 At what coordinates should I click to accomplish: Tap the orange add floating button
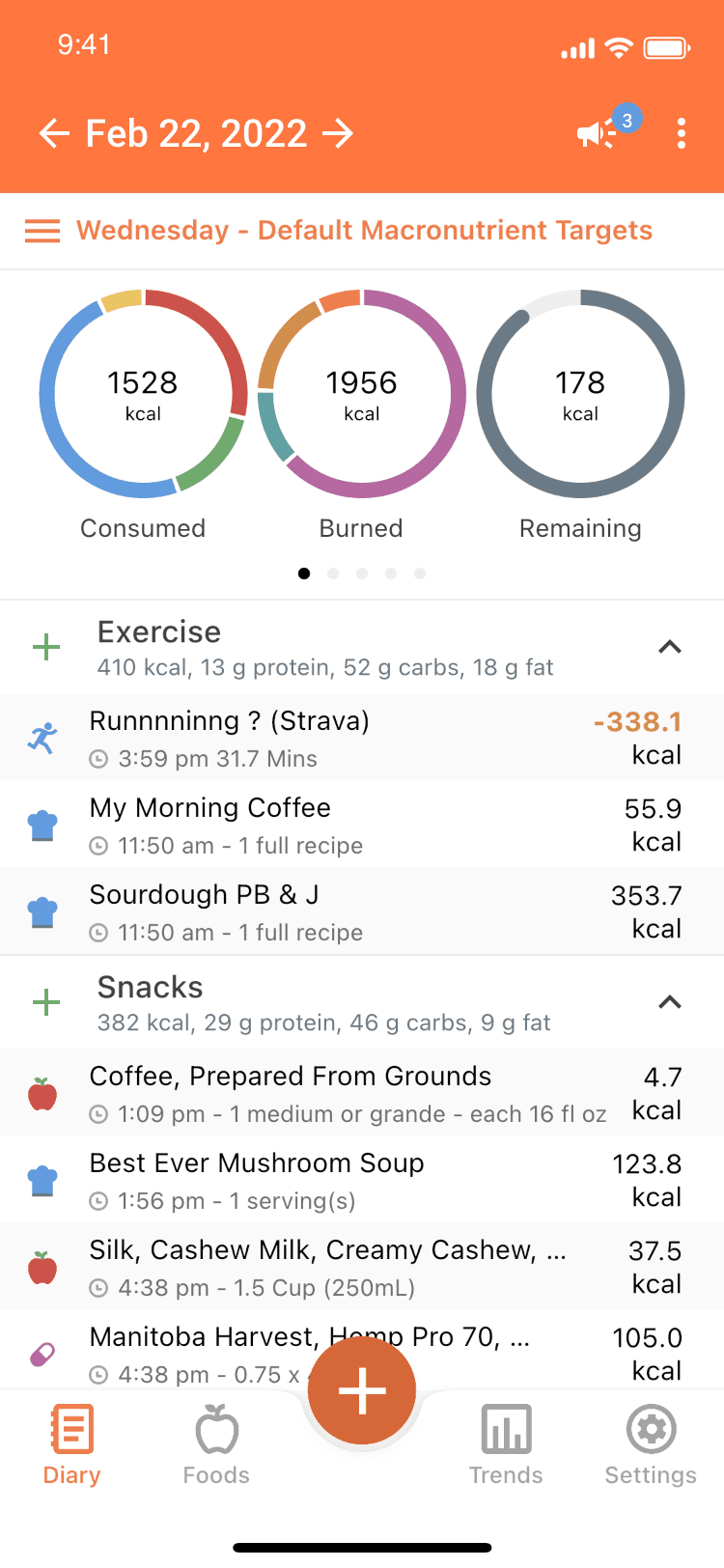click(362, 1391)
